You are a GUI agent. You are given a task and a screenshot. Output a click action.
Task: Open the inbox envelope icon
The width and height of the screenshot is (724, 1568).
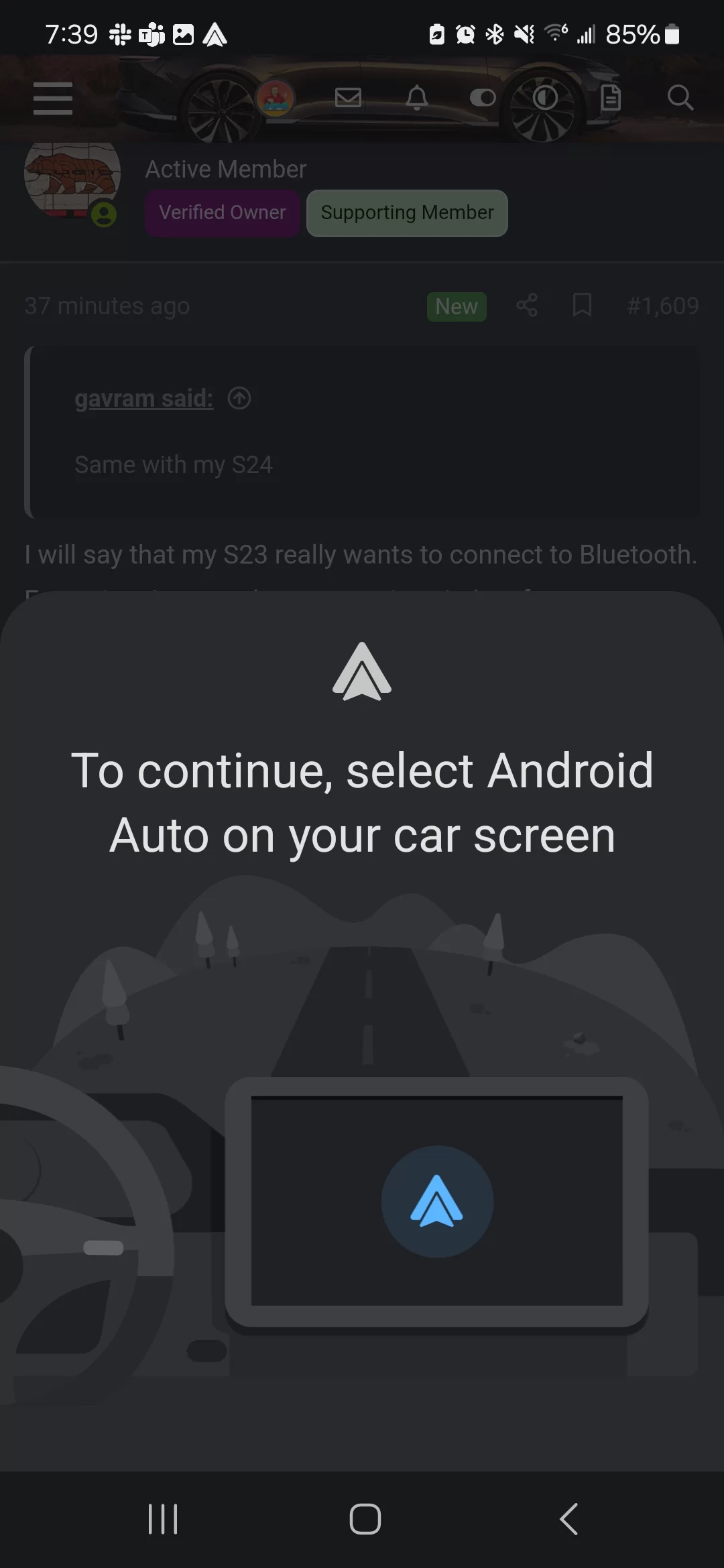[348, 98]
